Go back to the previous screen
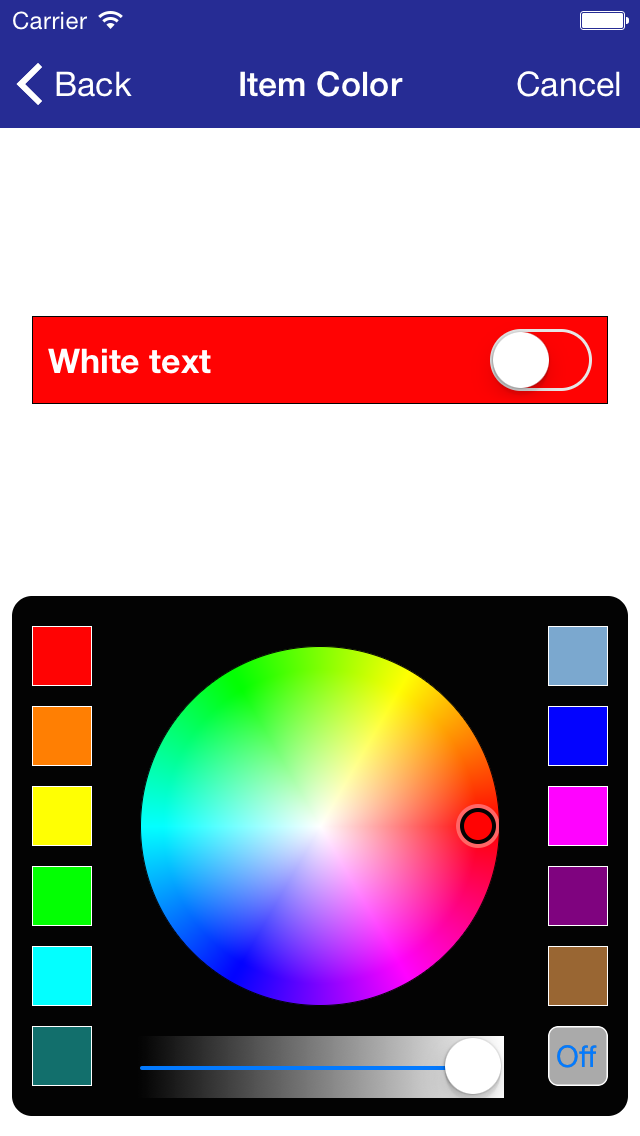This screenshot has width=640, height=1136. (74, 85)
